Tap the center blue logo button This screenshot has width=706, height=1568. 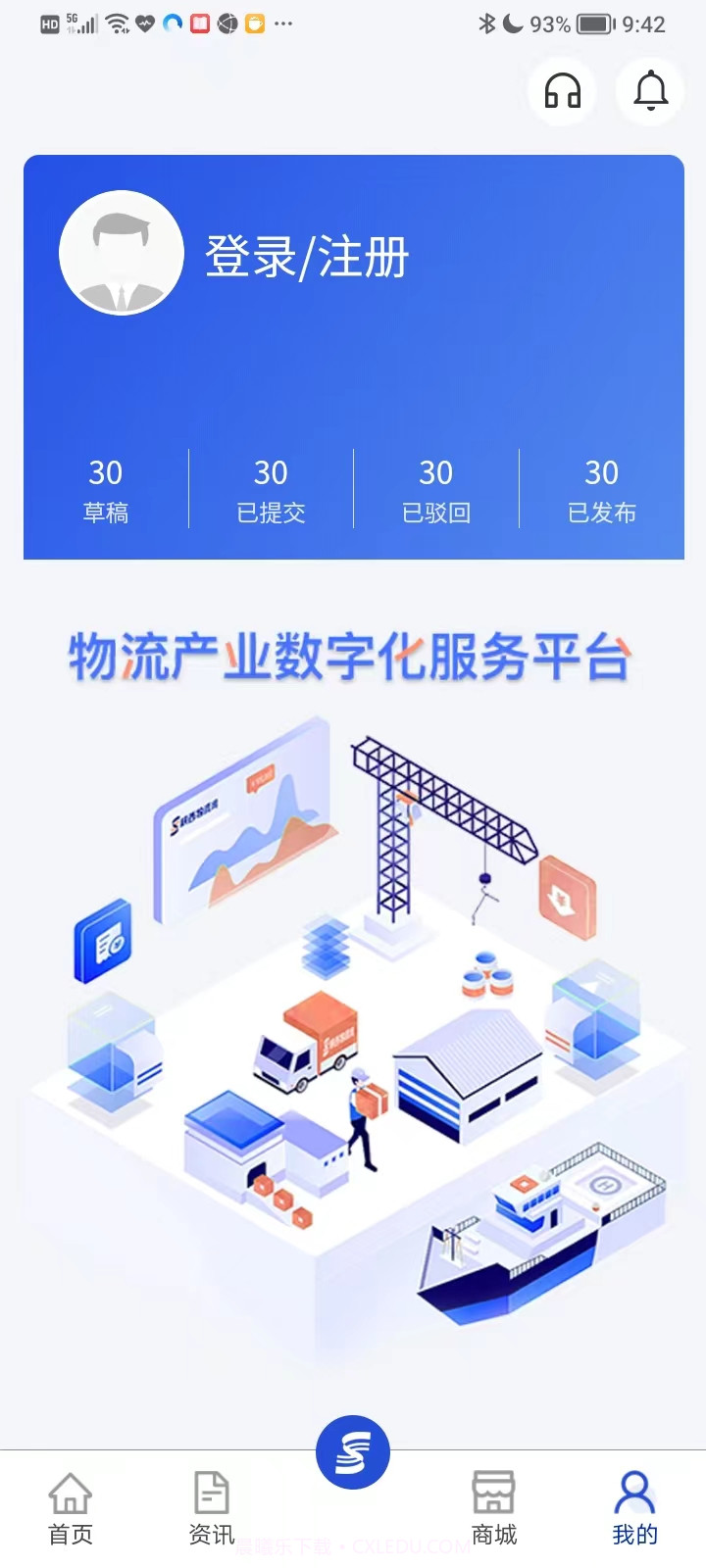tap(353, 1452)
